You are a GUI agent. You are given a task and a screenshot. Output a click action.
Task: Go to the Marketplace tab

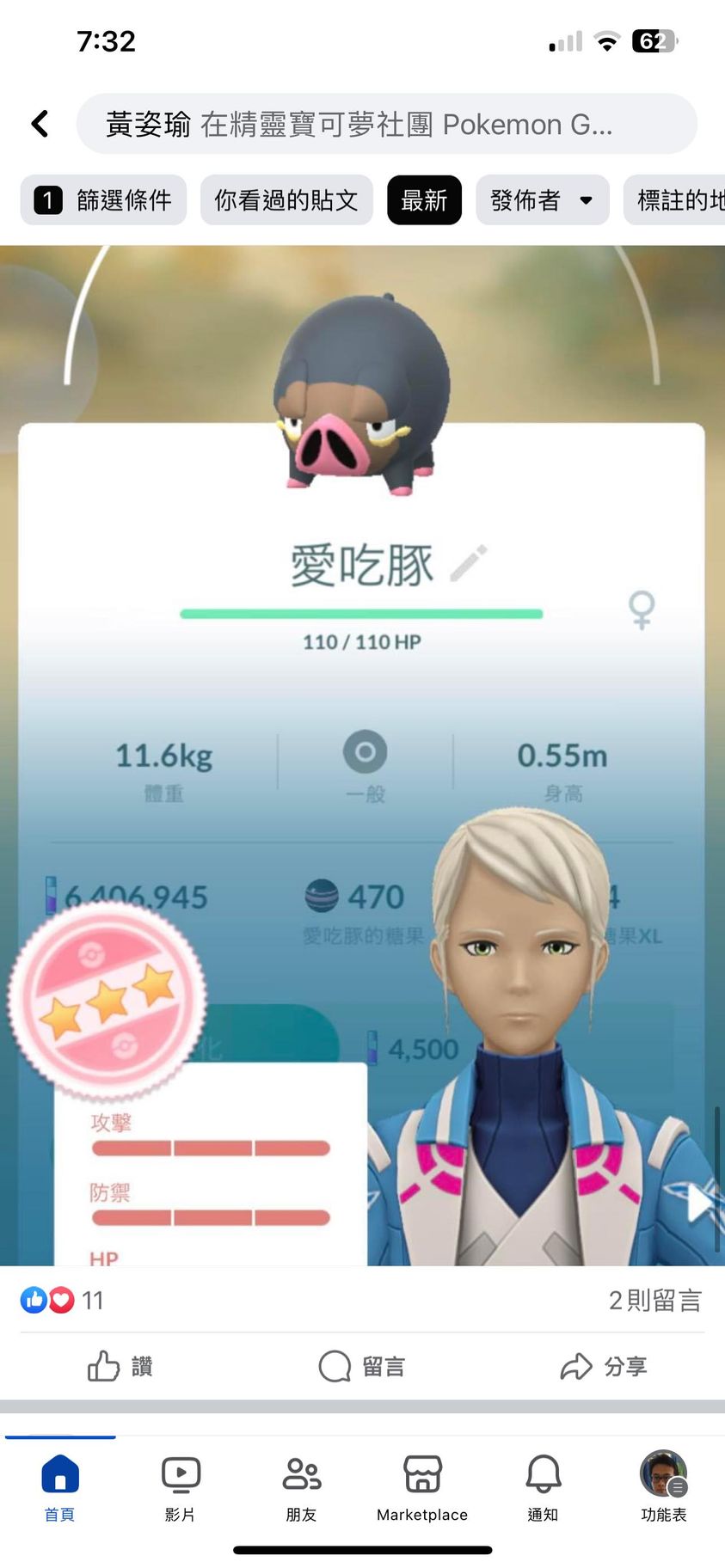tap(422, 1488)
